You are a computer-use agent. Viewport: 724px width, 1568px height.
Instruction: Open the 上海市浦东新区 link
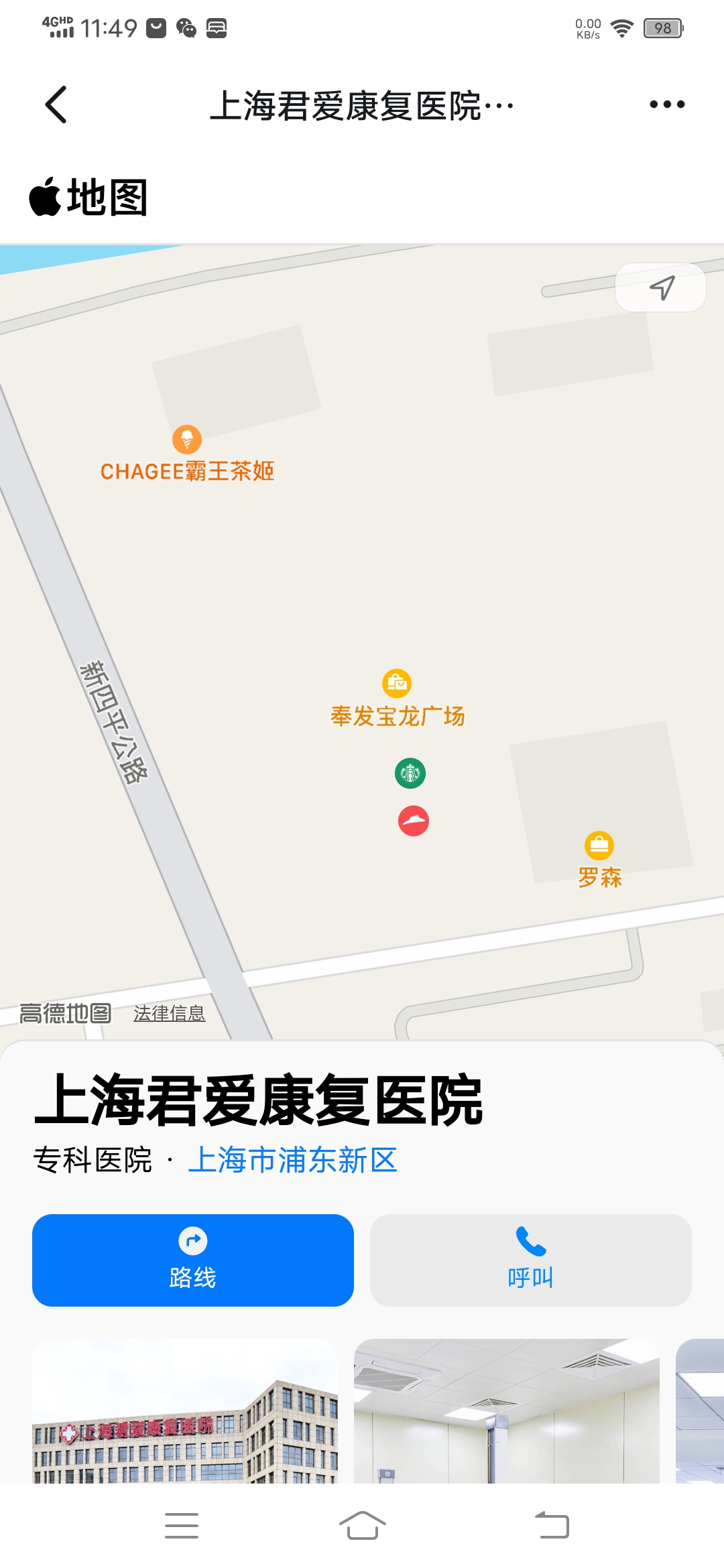[293, 1160]
